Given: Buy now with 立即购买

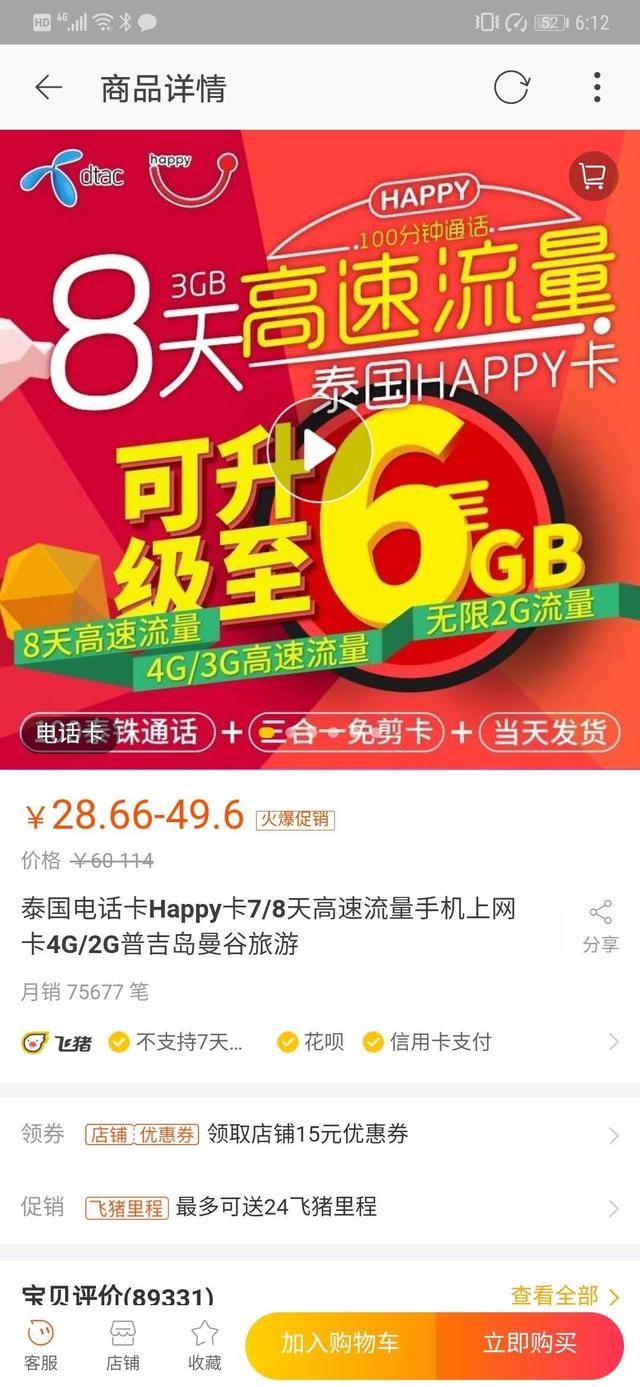Looking at the screenshot, I should (530, 1344).
